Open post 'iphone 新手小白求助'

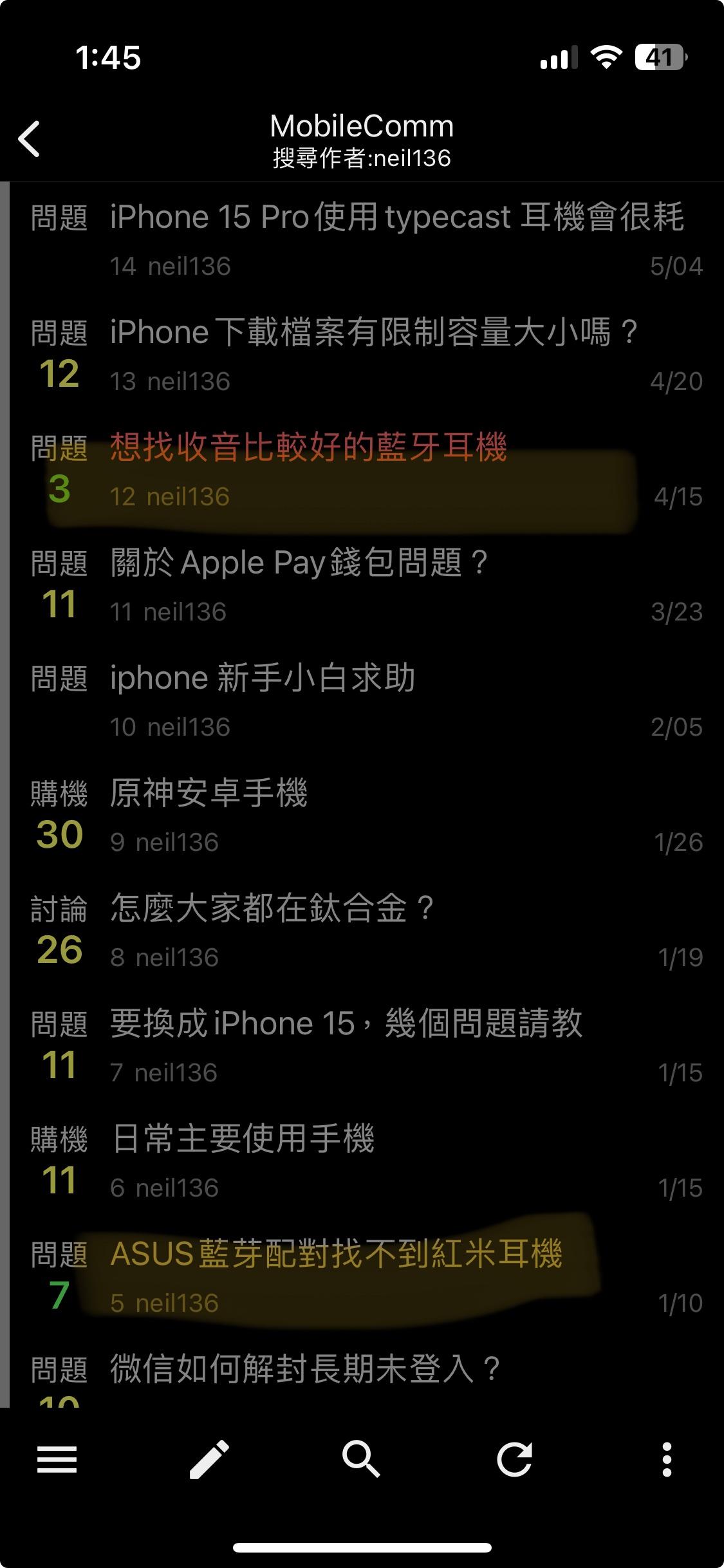[x=263, y=678]
